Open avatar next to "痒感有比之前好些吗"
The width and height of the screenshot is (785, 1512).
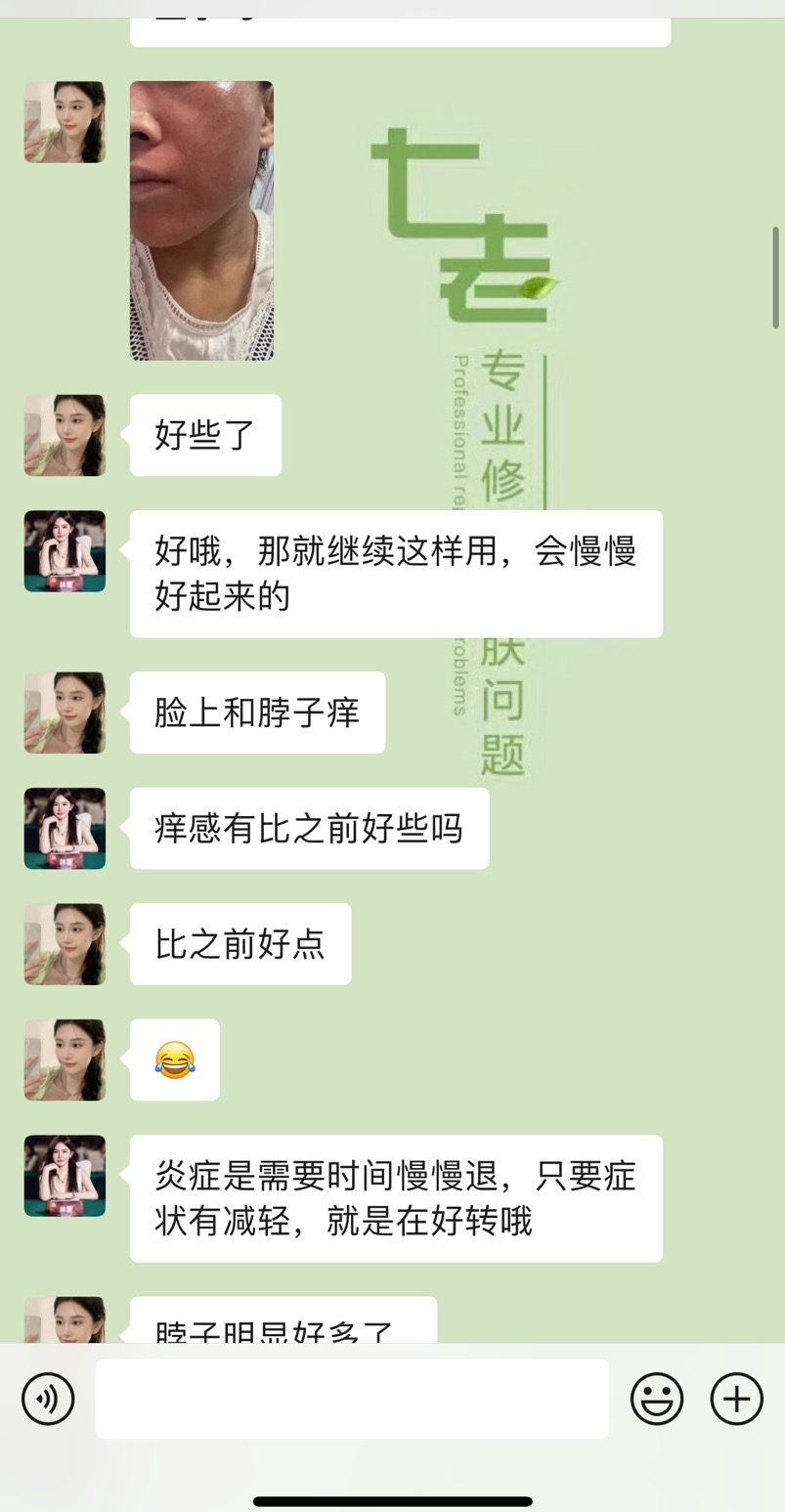pyautogui.click(x=65, y=828)
